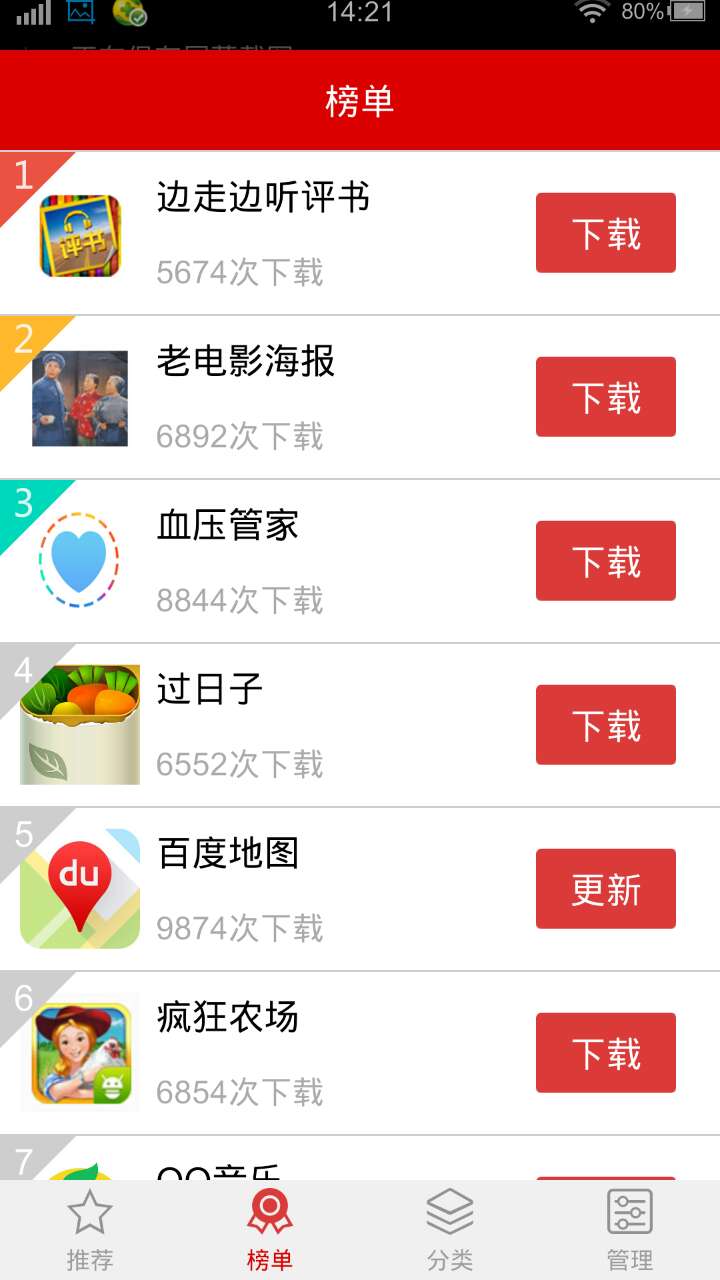This screenshot has height=1280, width=720.
Task: Select the 榜单 tab
Action: click(270, 1230)
